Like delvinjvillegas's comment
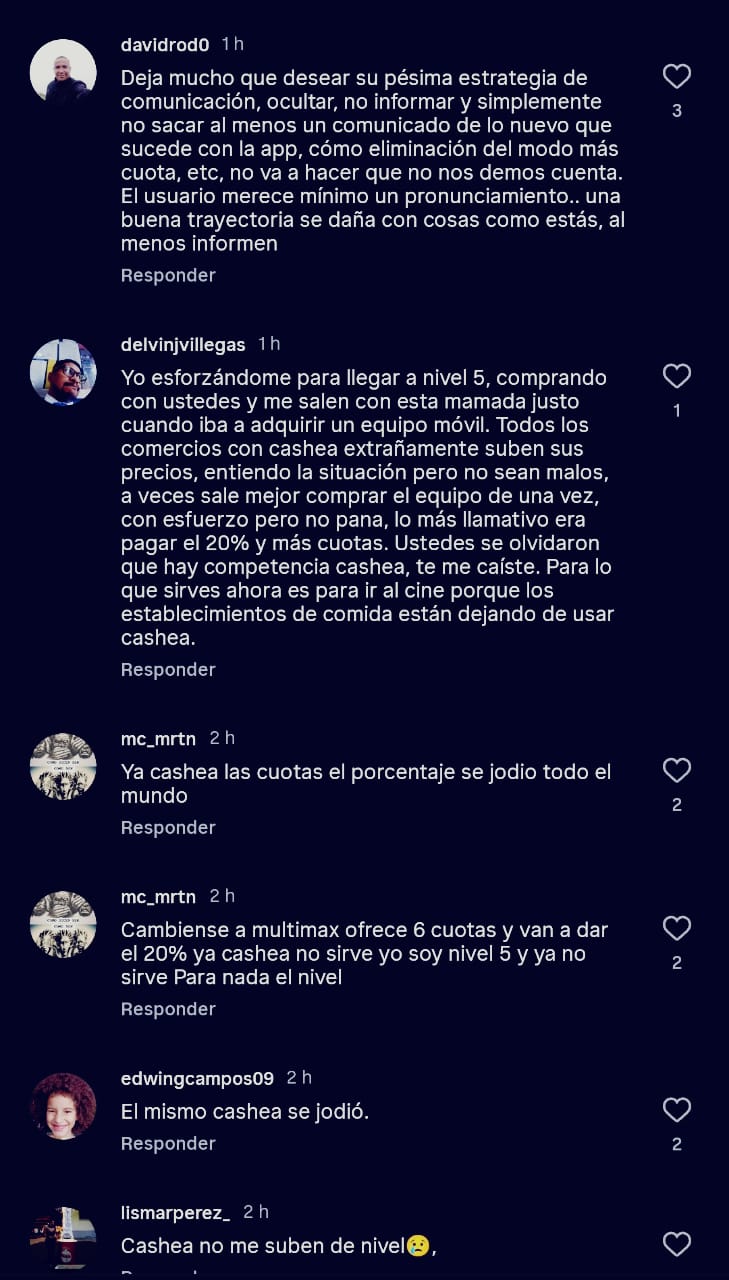Viewport: 729px width, 1280px height. [x=677, y=377]
